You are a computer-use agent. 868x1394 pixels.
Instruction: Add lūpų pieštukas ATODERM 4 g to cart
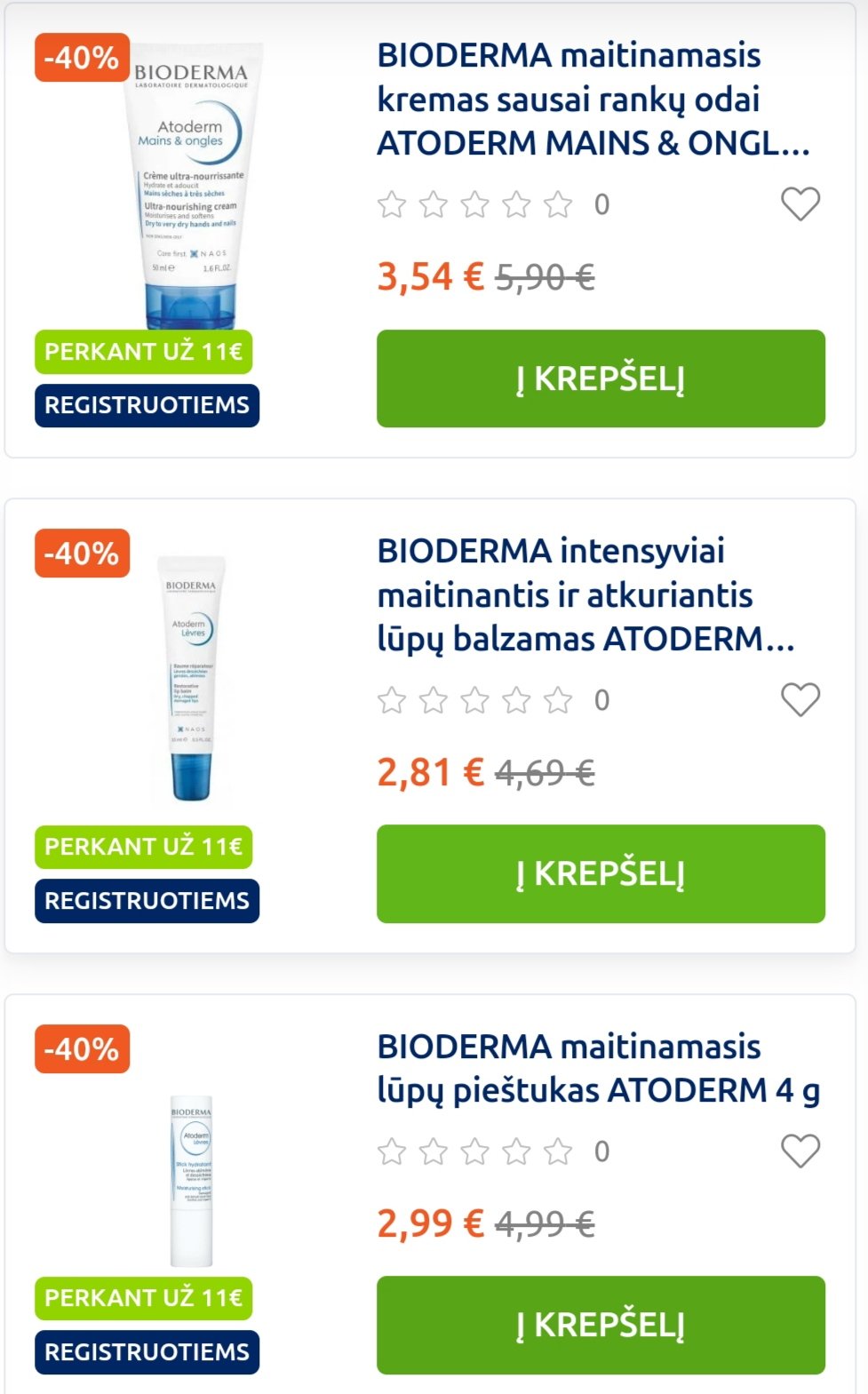(x=601, y=1325)
